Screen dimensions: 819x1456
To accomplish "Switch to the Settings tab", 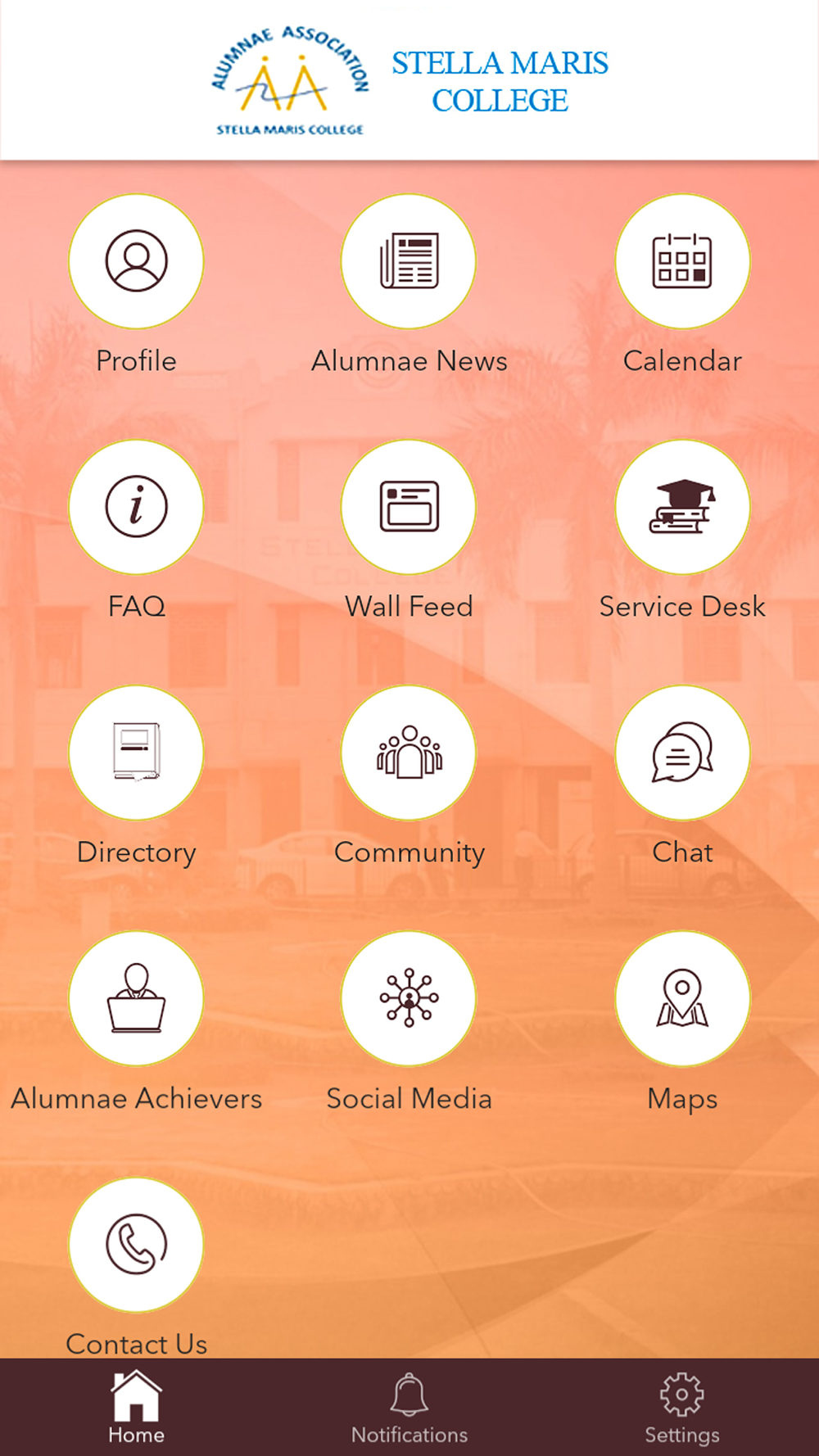I will [682, 1408].
